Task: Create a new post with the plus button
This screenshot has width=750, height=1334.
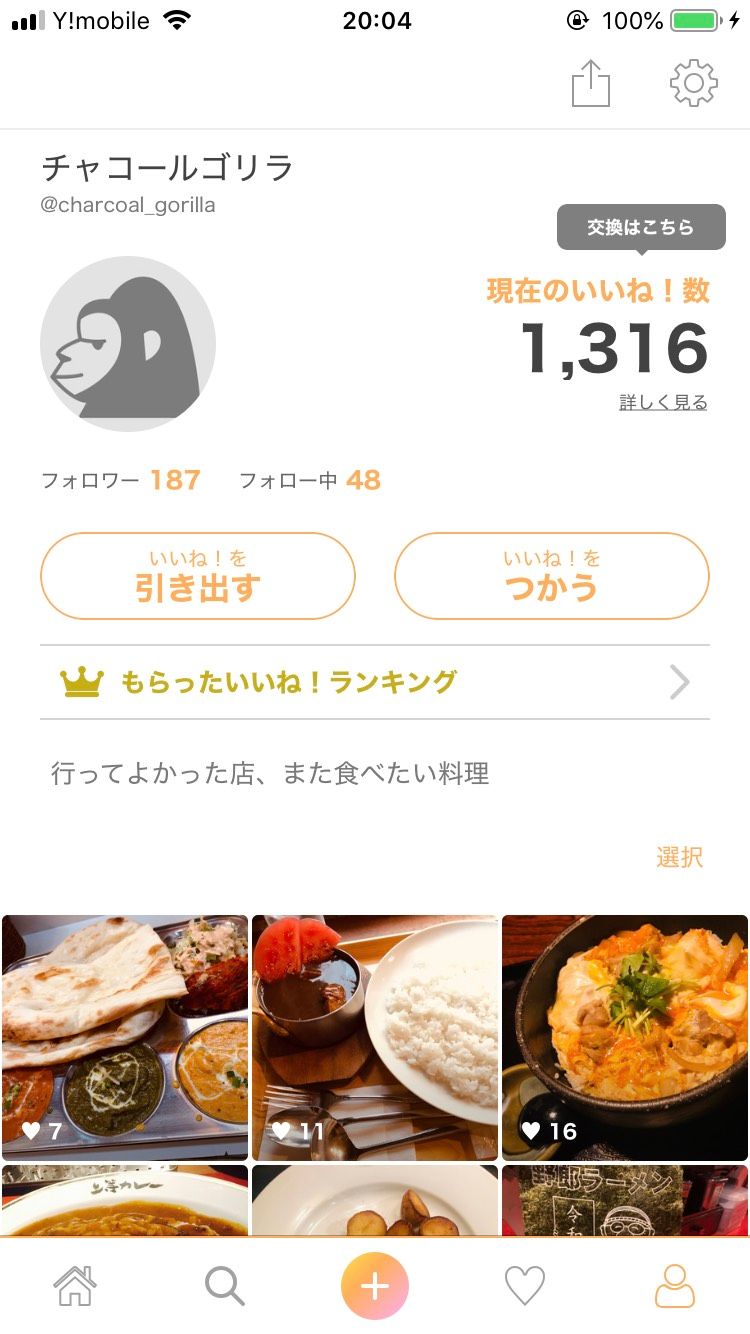Action: [x=375, y=1286]
